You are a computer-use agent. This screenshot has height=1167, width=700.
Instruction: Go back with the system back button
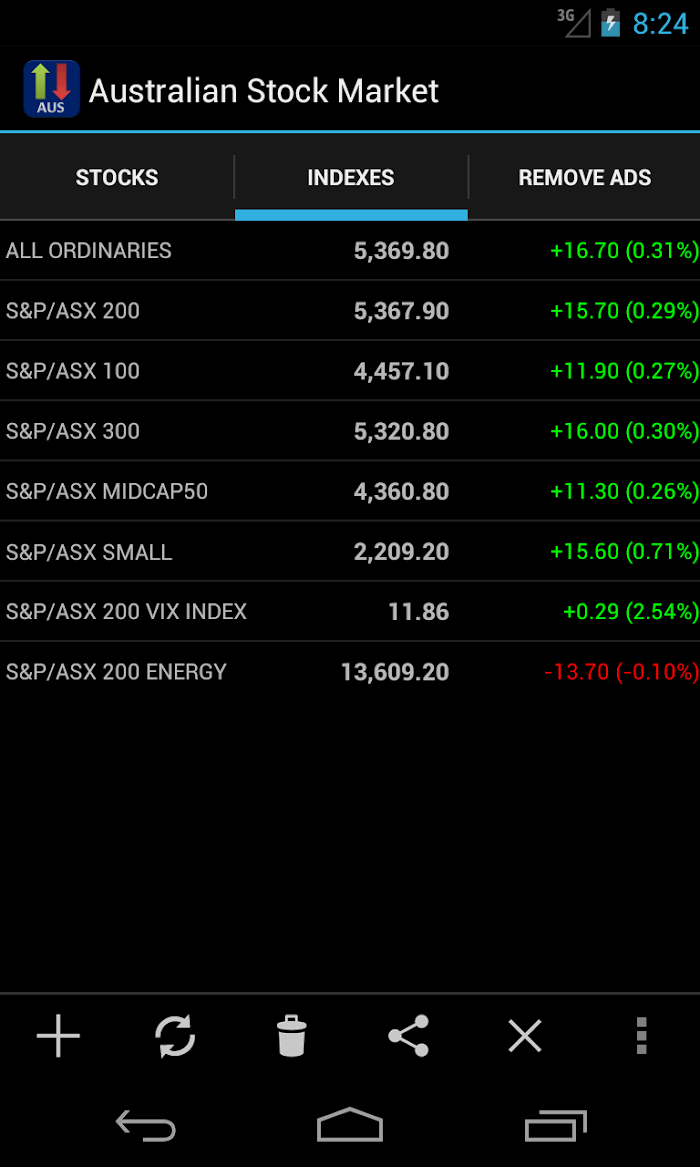[x=146, y=1125]
